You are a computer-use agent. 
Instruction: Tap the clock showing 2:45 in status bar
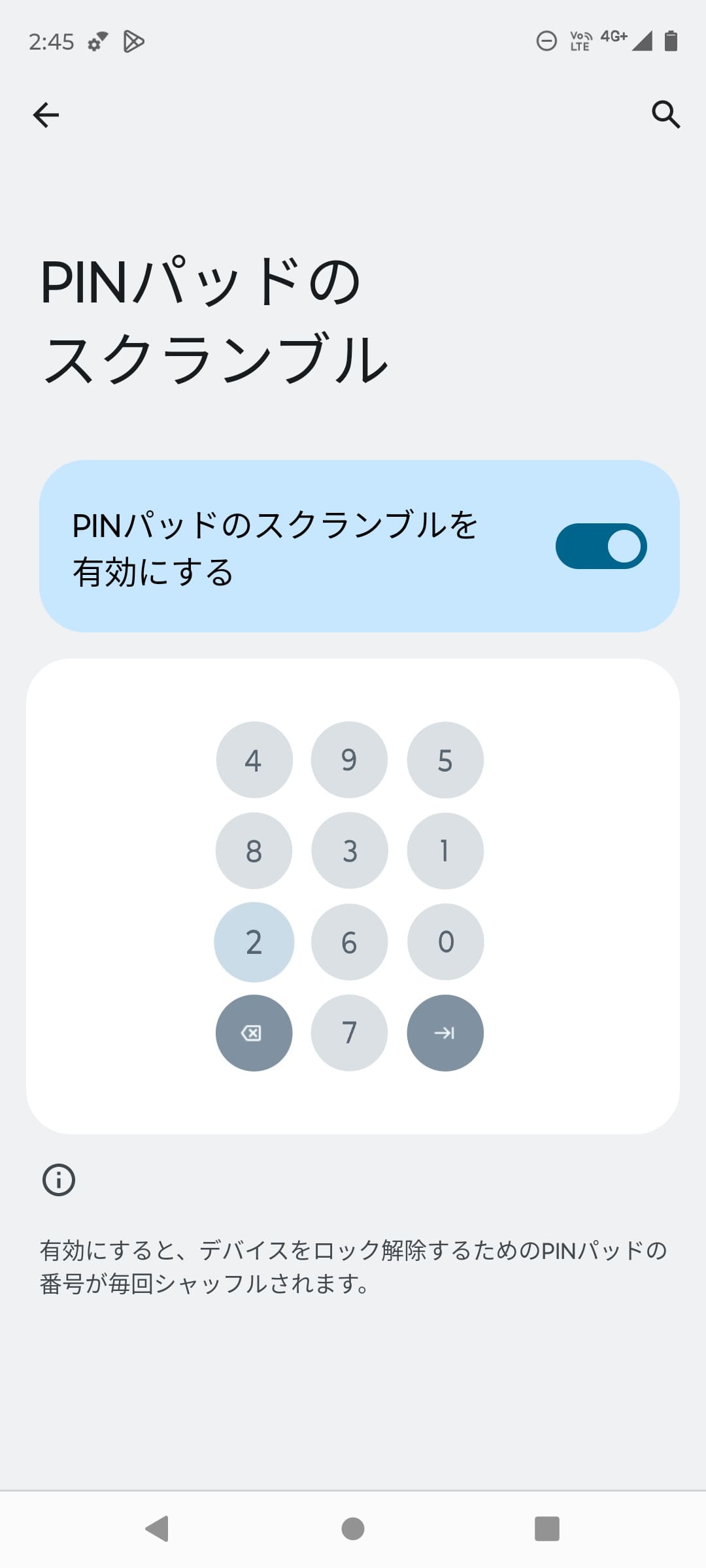tap(52, 42)
